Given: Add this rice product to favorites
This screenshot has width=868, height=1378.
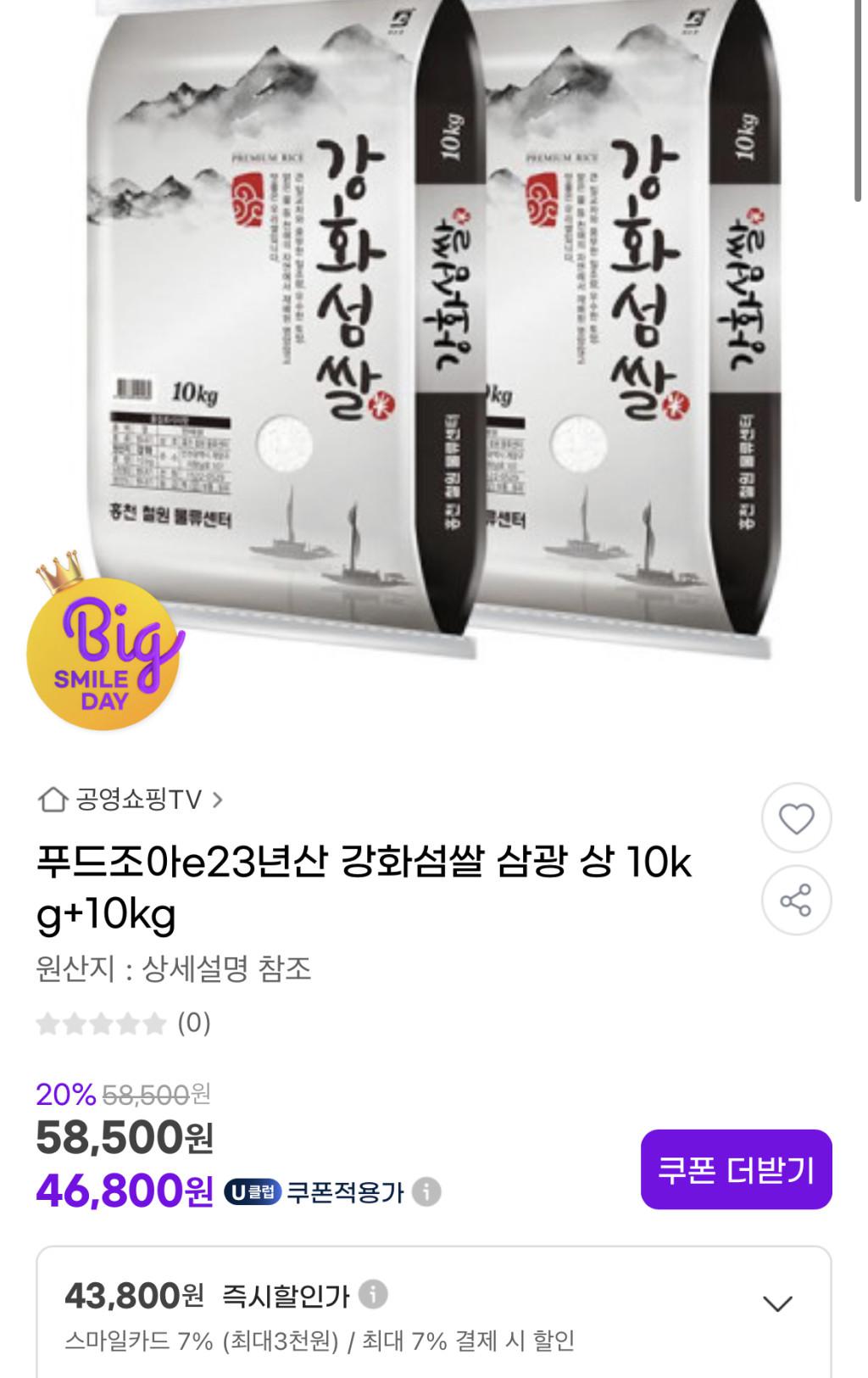Looking at the screenshot, I should [x=796, y=818].
